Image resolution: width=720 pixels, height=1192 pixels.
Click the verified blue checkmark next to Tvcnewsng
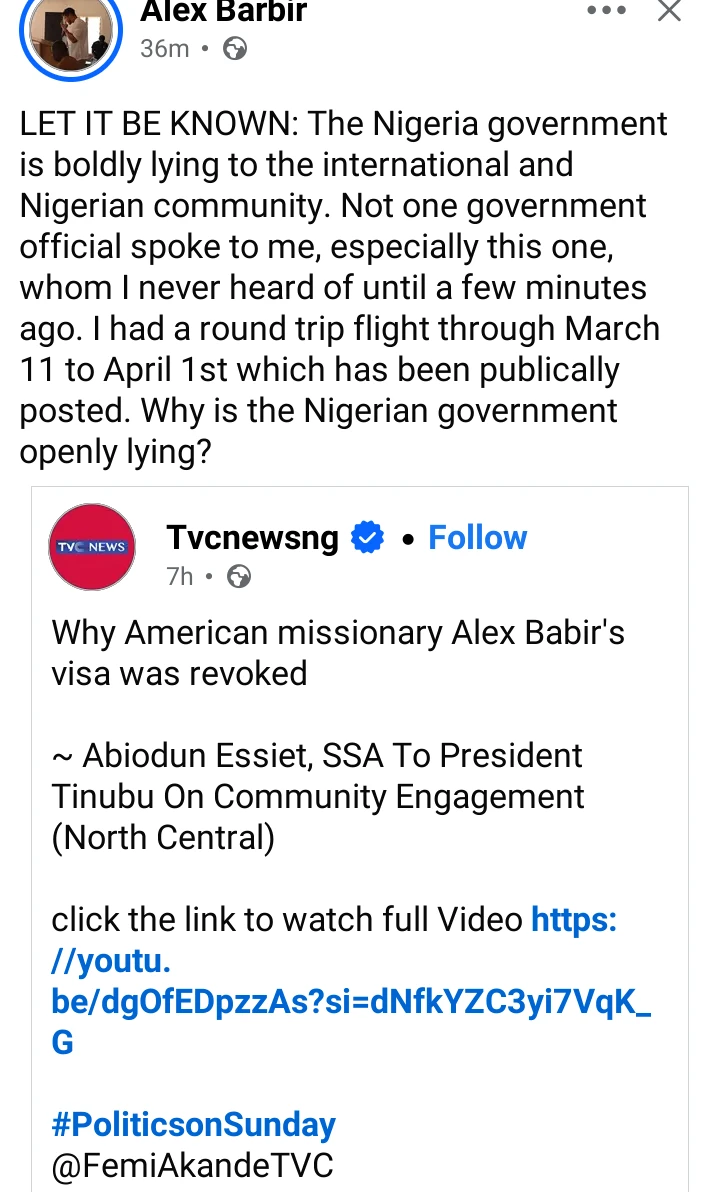pyautogui.click(x=367, y=537)
